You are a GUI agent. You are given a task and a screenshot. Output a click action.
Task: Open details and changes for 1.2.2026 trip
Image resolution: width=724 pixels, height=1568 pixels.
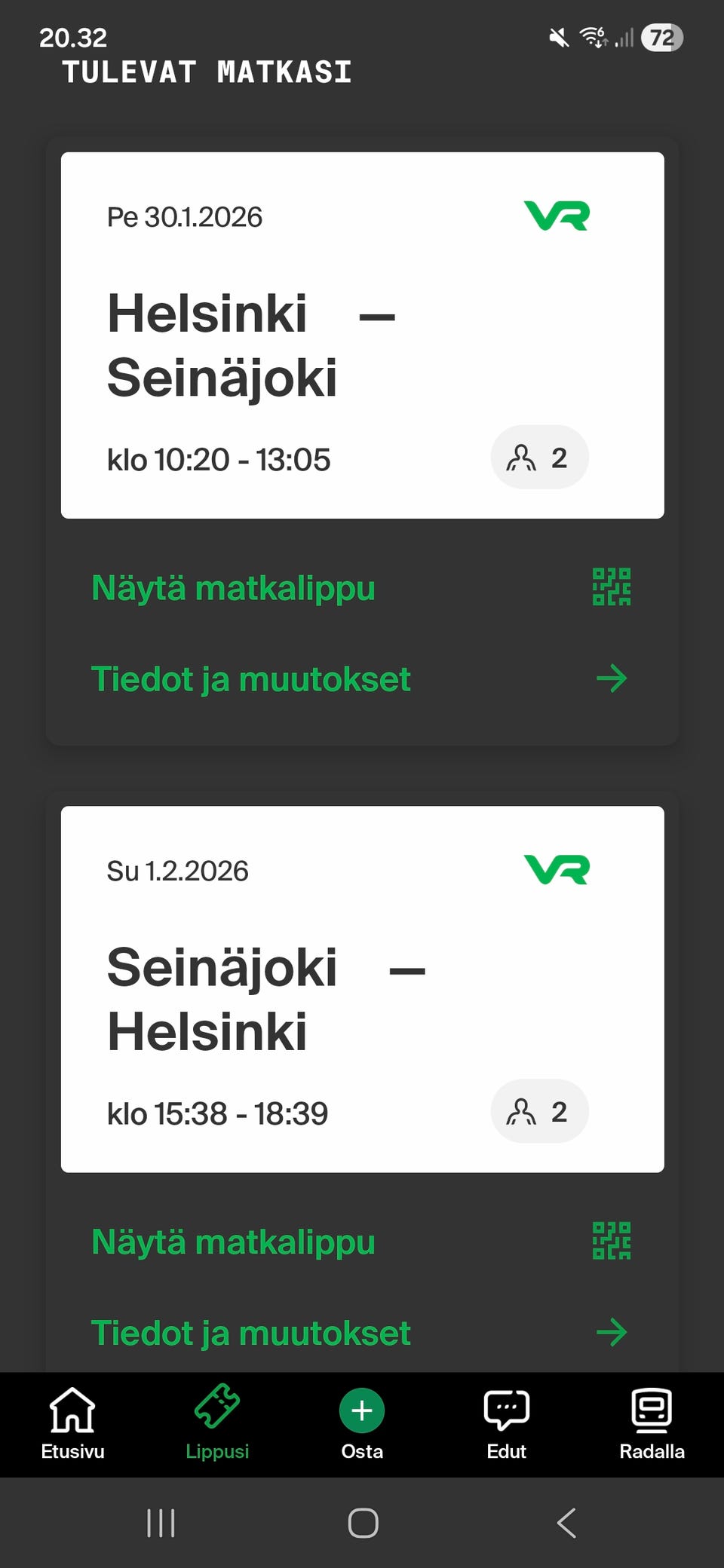(360, 1333)
